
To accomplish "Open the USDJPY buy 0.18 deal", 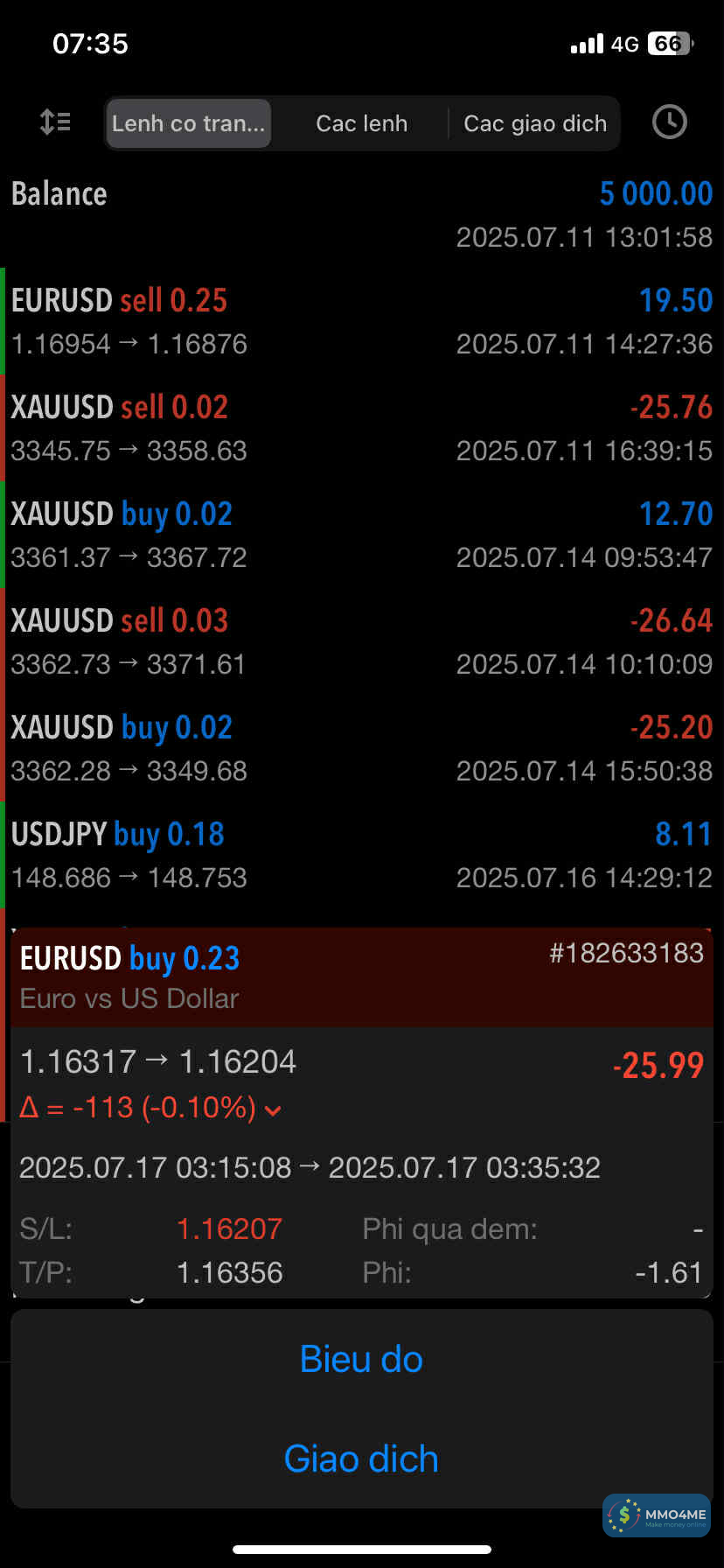I will (361, 855).
